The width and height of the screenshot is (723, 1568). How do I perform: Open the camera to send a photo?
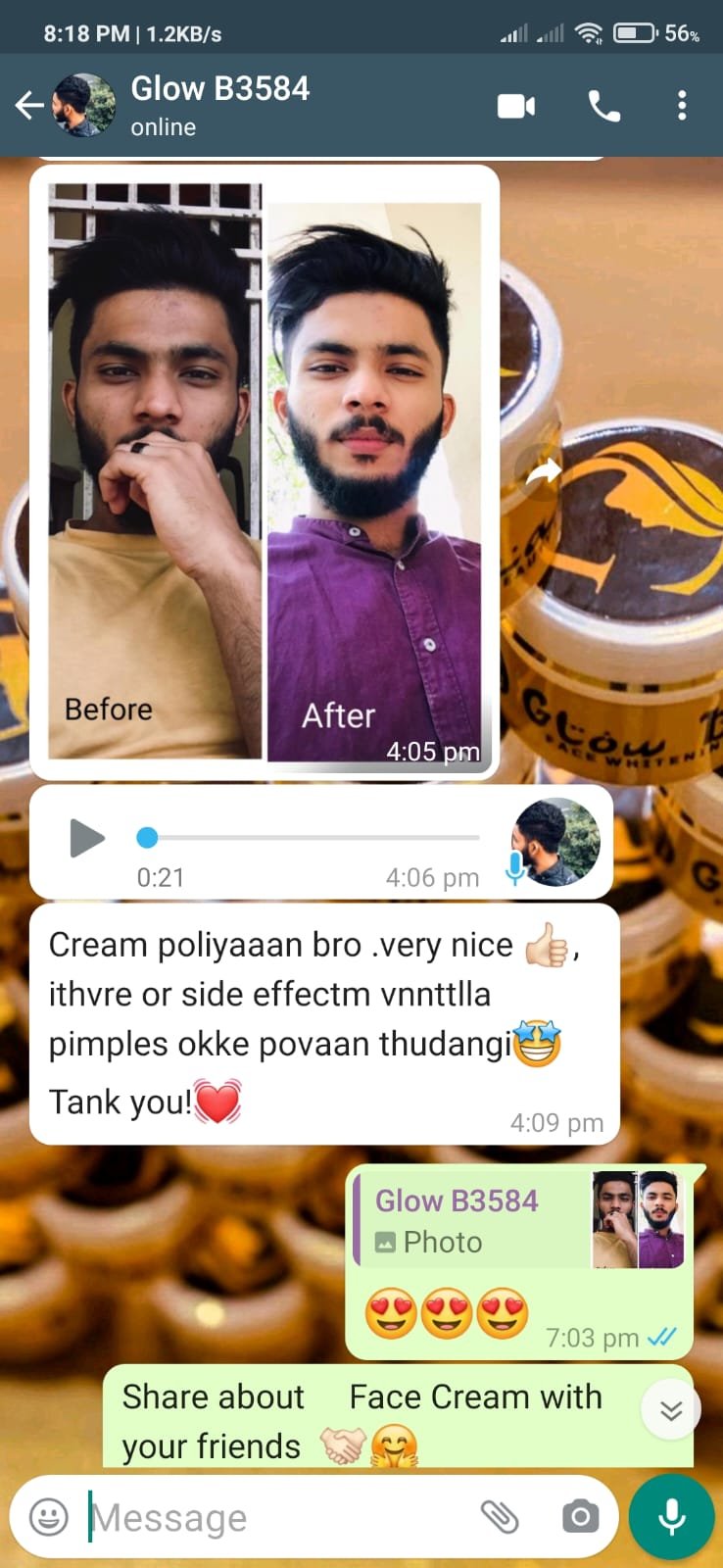click(580, 1517)
